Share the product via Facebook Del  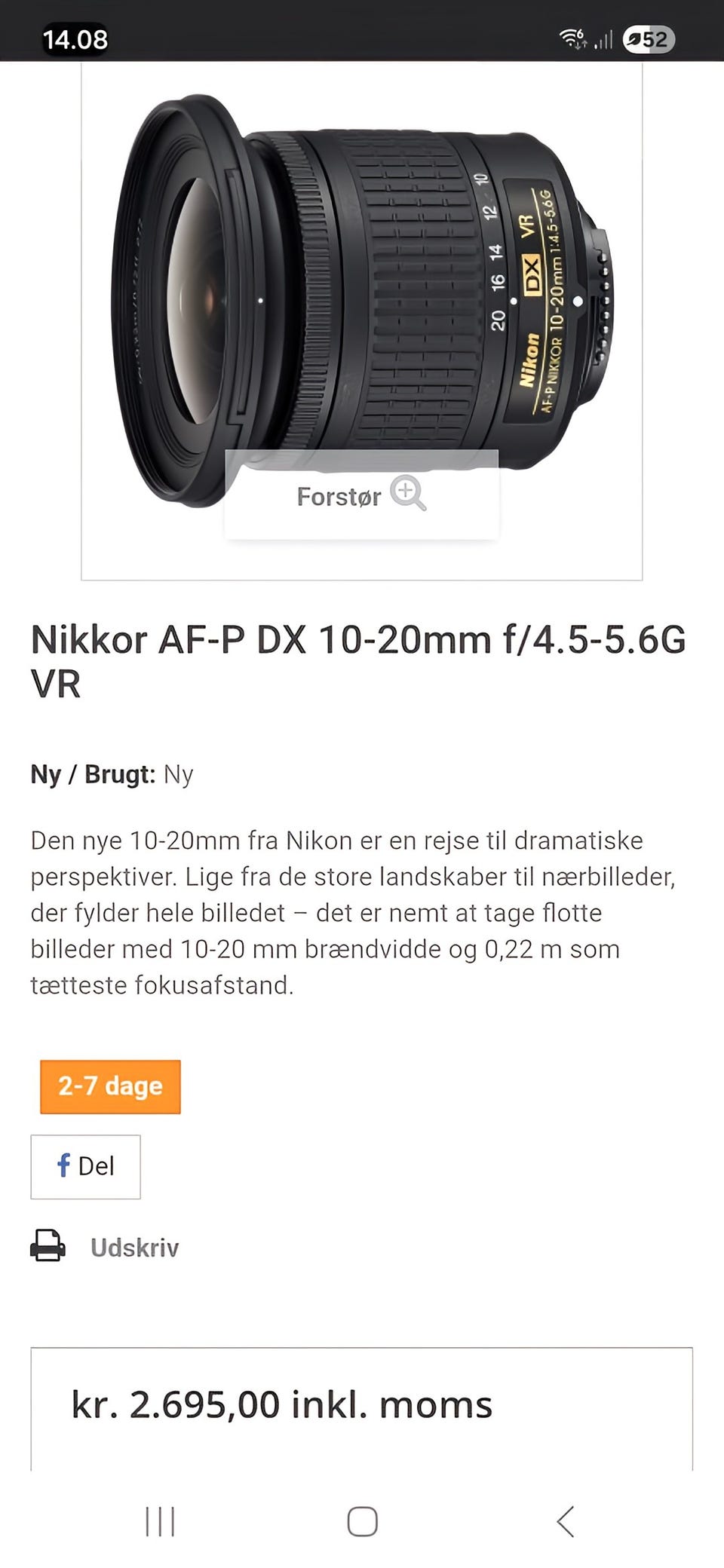(x=85, y=1166)
